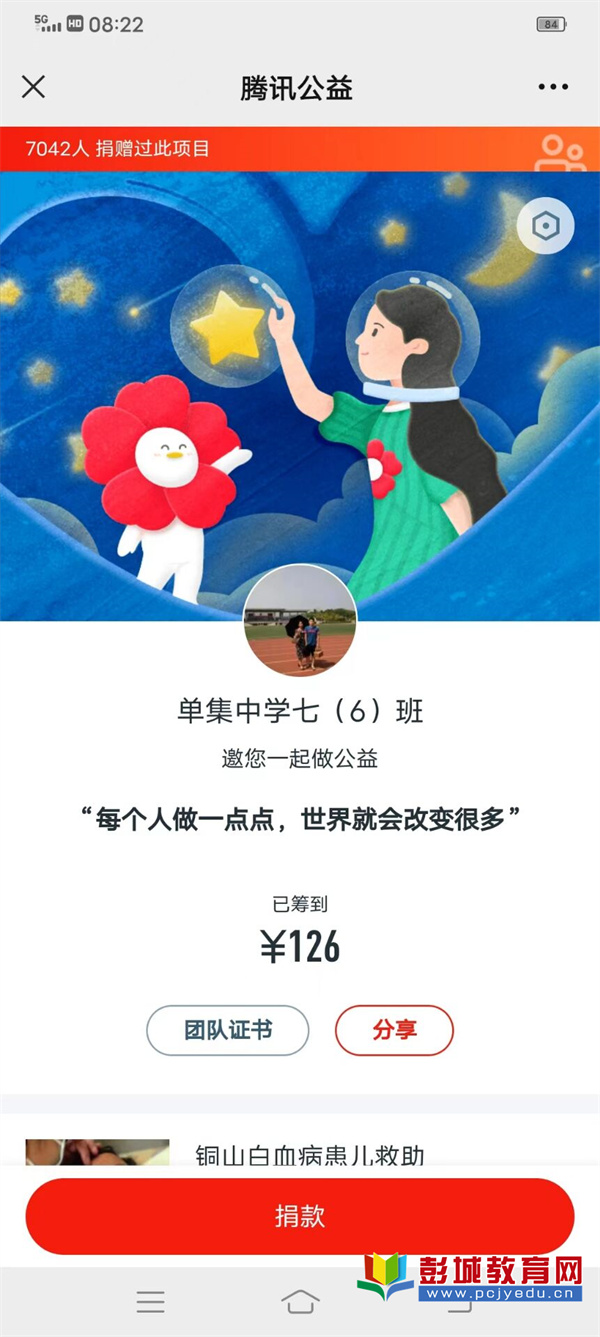
Task: Tap the hexagon icon on the banner
Action: pos(545,227)
